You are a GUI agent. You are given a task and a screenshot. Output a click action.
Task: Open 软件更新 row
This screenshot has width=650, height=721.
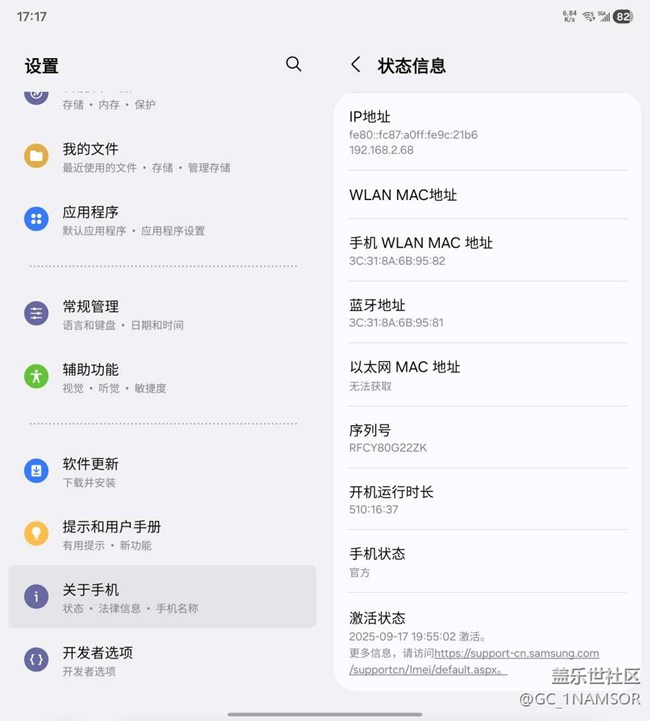coord(160,472)
